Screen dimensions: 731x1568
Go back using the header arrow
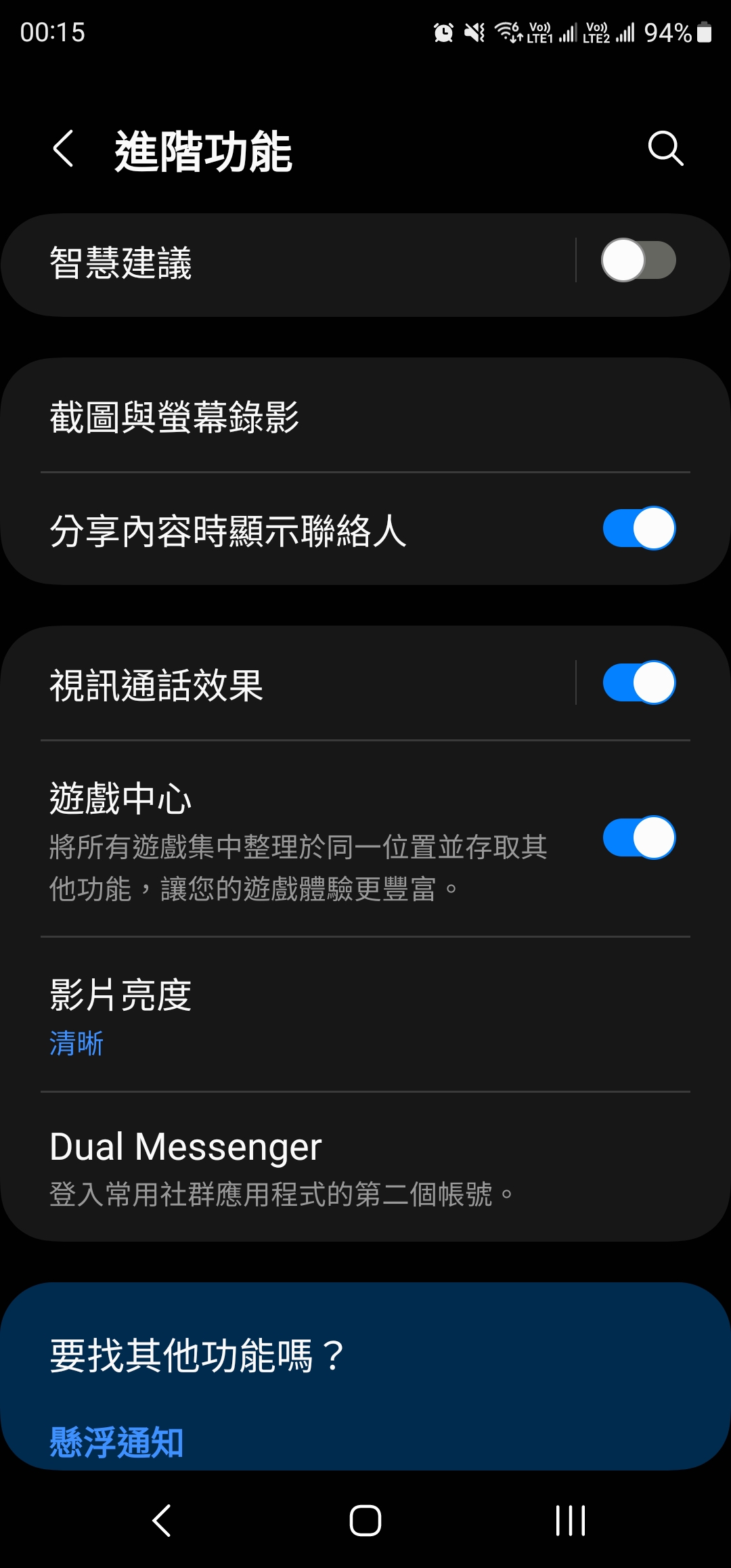(63, 149)
